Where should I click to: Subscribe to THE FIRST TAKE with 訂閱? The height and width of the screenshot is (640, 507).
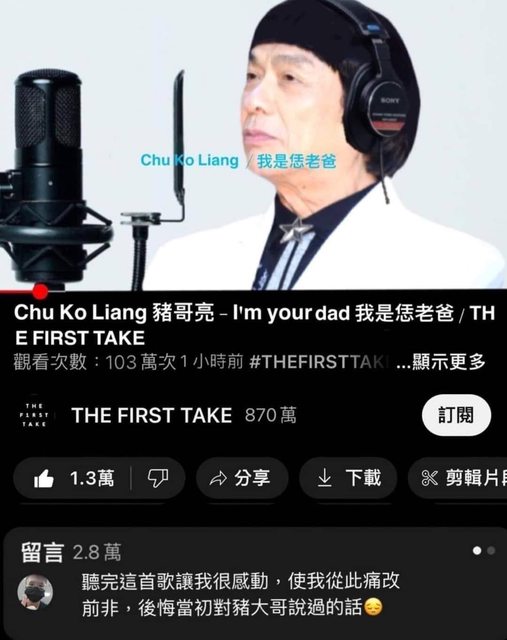tap(456, 415)
